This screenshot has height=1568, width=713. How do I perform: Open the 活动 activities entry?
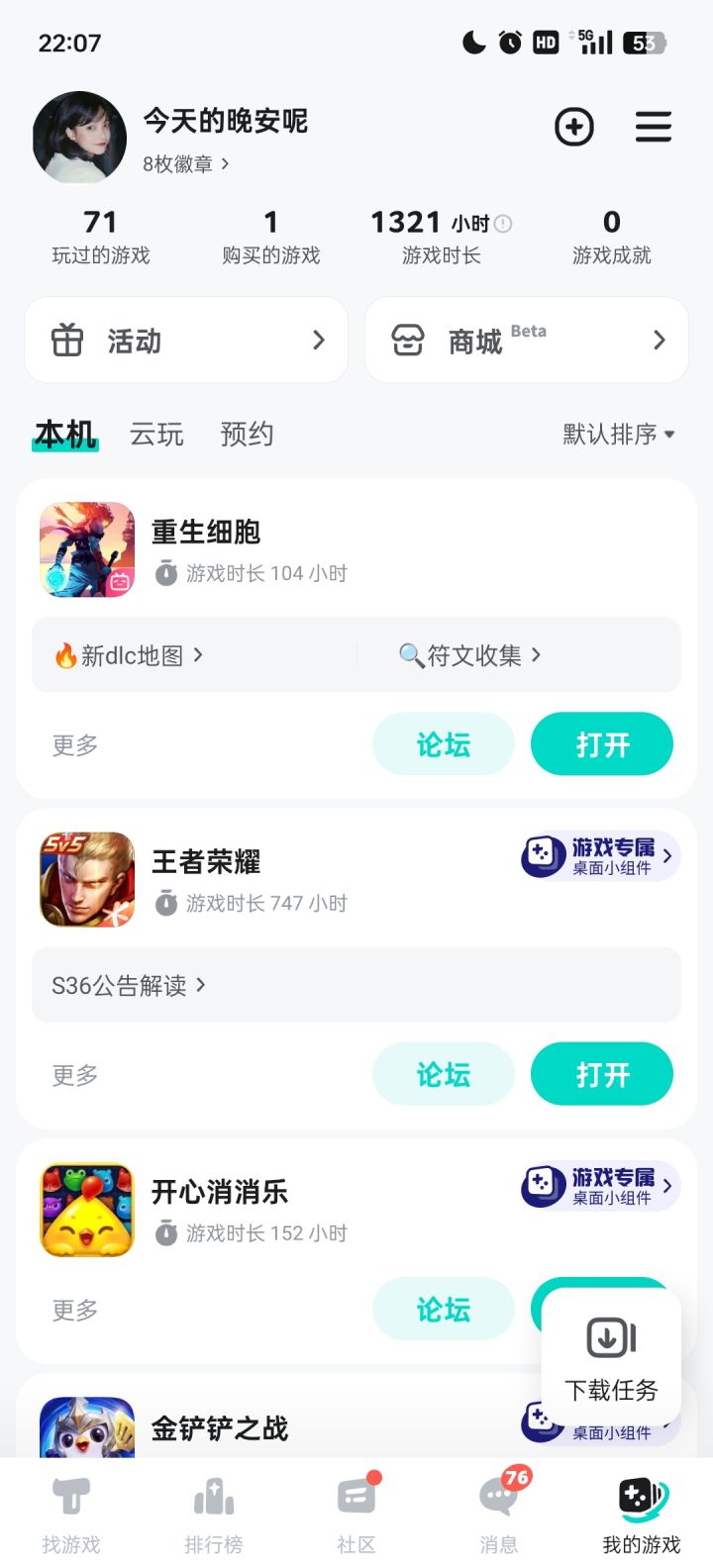tap(186, 341)
